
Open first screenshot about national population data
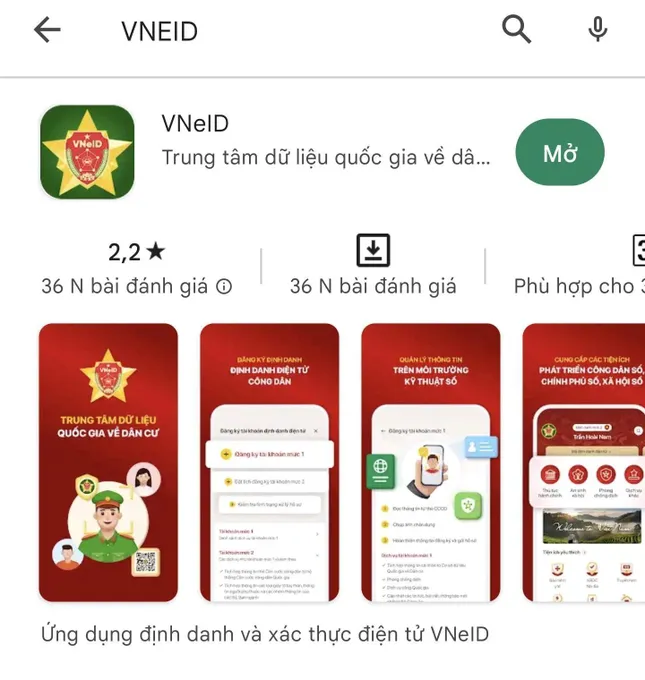108,463
